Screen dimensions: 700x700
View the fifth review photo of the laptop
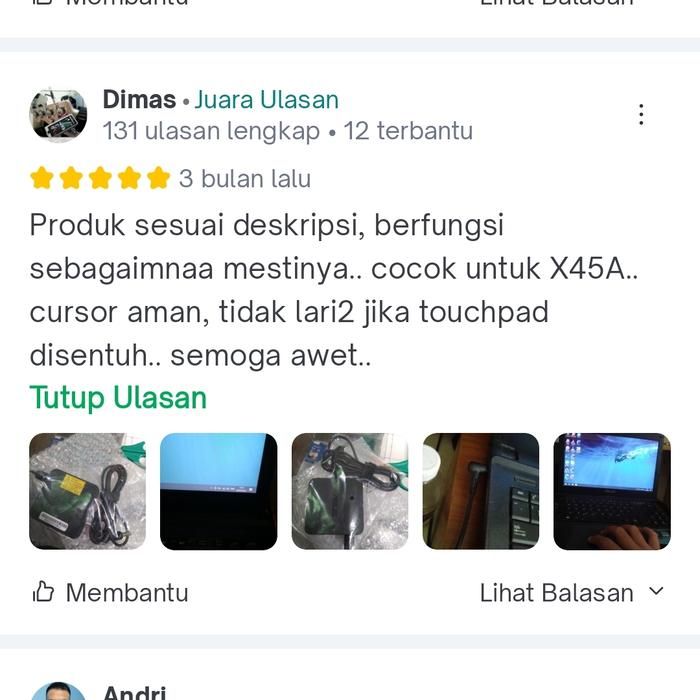(612, 491)
